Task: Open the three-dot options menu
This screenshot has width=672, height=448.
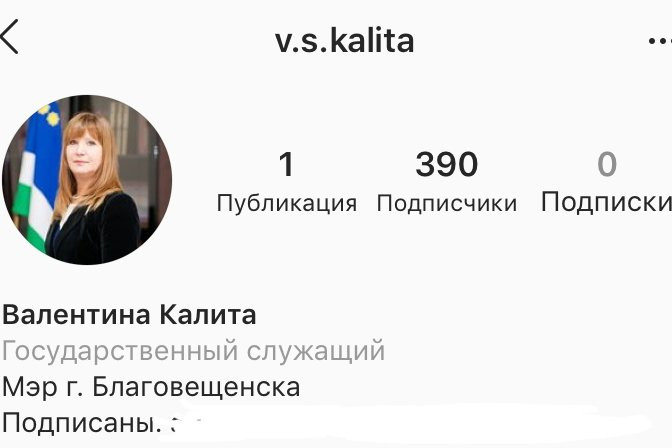Action: pos(659,41)
